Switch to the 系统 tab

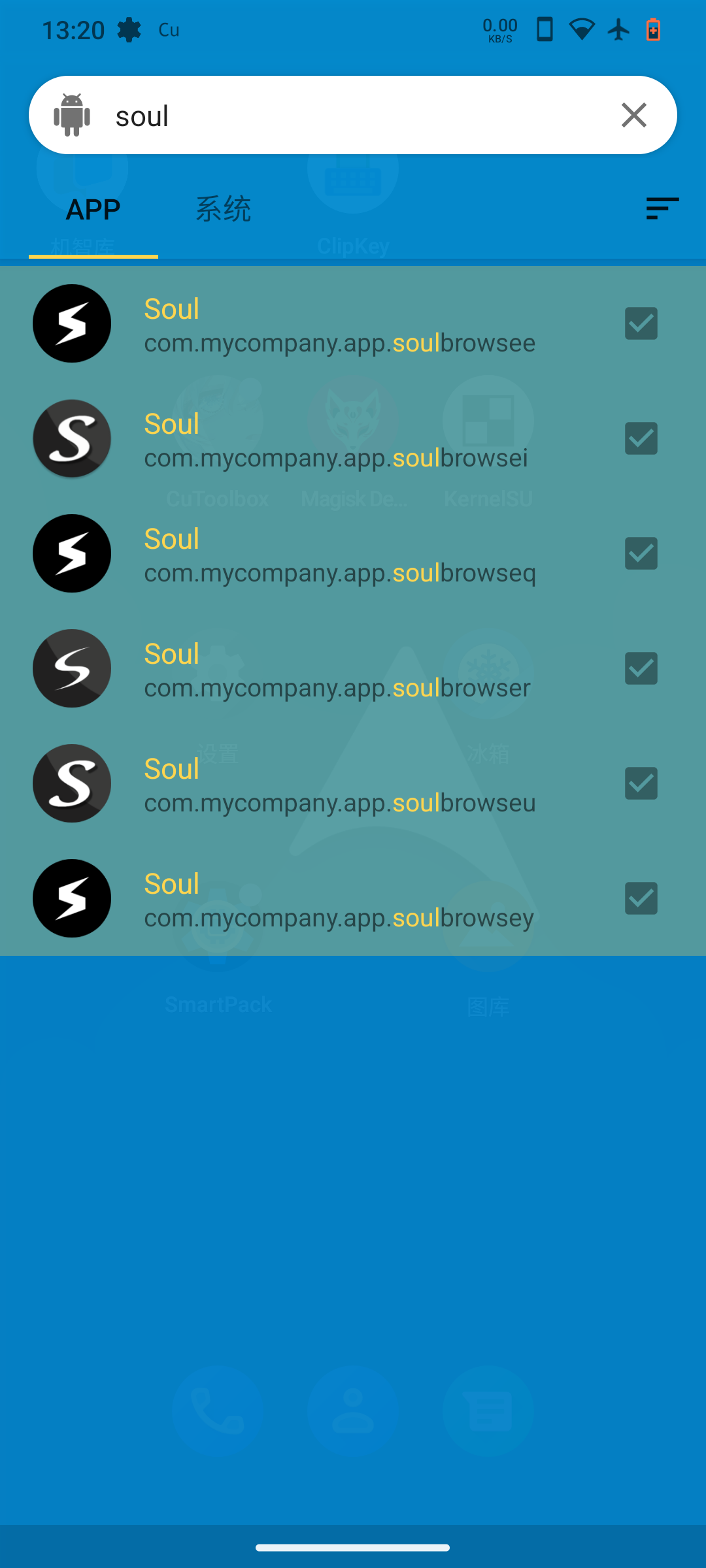(x=223, y=210)
